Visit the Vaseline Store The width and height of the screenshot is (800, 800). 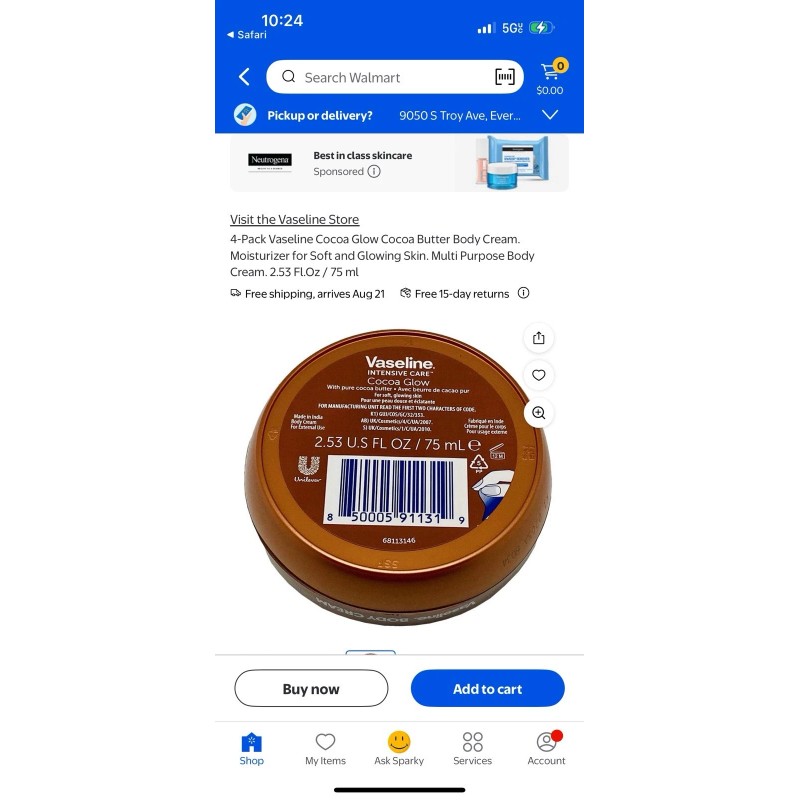pos(294,219)
